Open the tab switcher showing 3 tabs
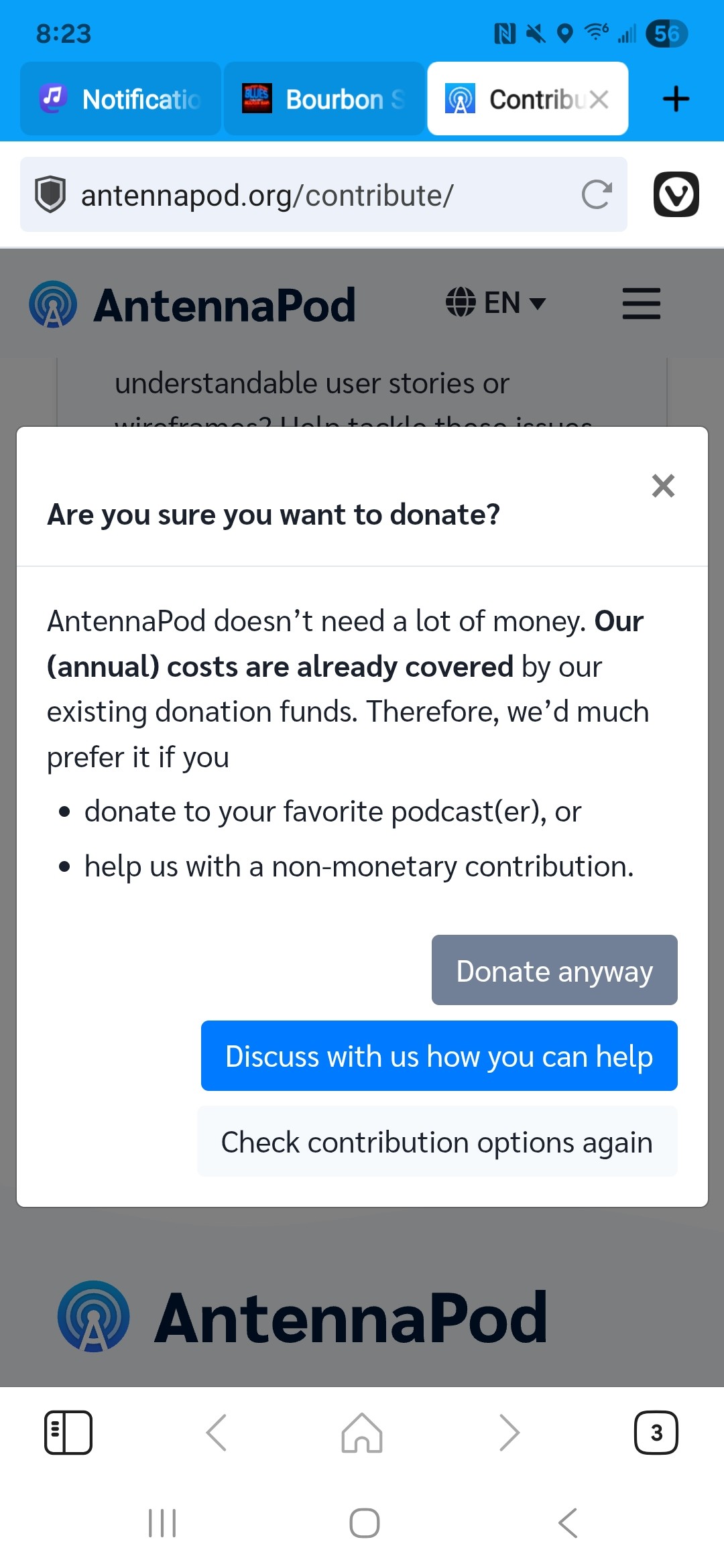This screenshot has width=724, height=1568. point(656,1433)
